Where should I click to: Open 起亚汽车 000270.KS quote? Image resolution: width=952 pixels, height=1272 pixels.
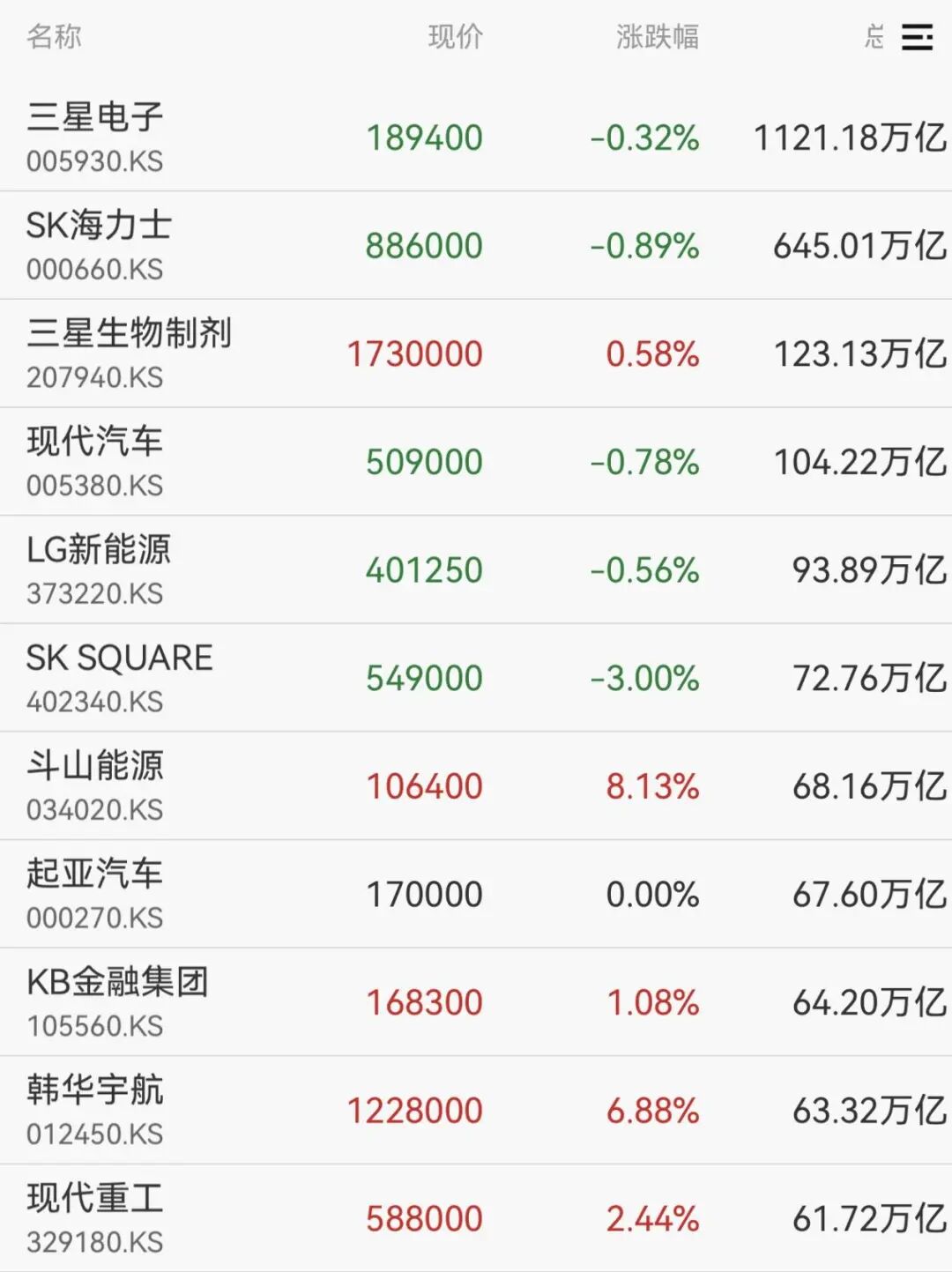(x=95, y=893)
